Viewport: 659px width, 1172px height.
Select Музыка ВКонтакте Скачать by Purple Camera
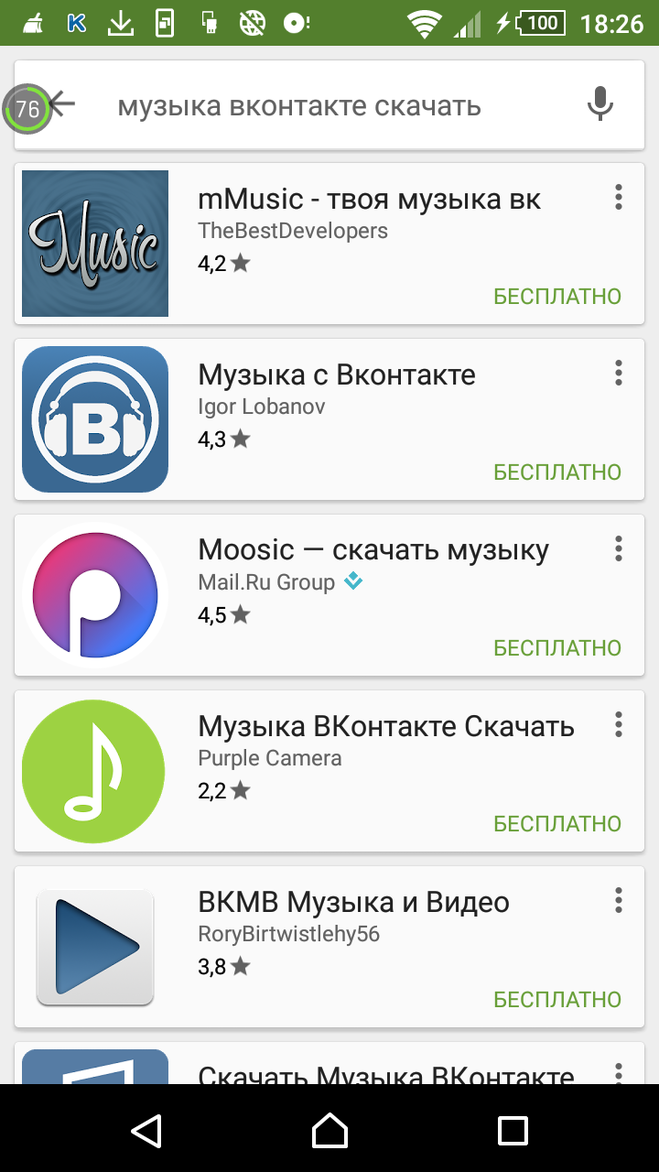click(x=329, y=771)
